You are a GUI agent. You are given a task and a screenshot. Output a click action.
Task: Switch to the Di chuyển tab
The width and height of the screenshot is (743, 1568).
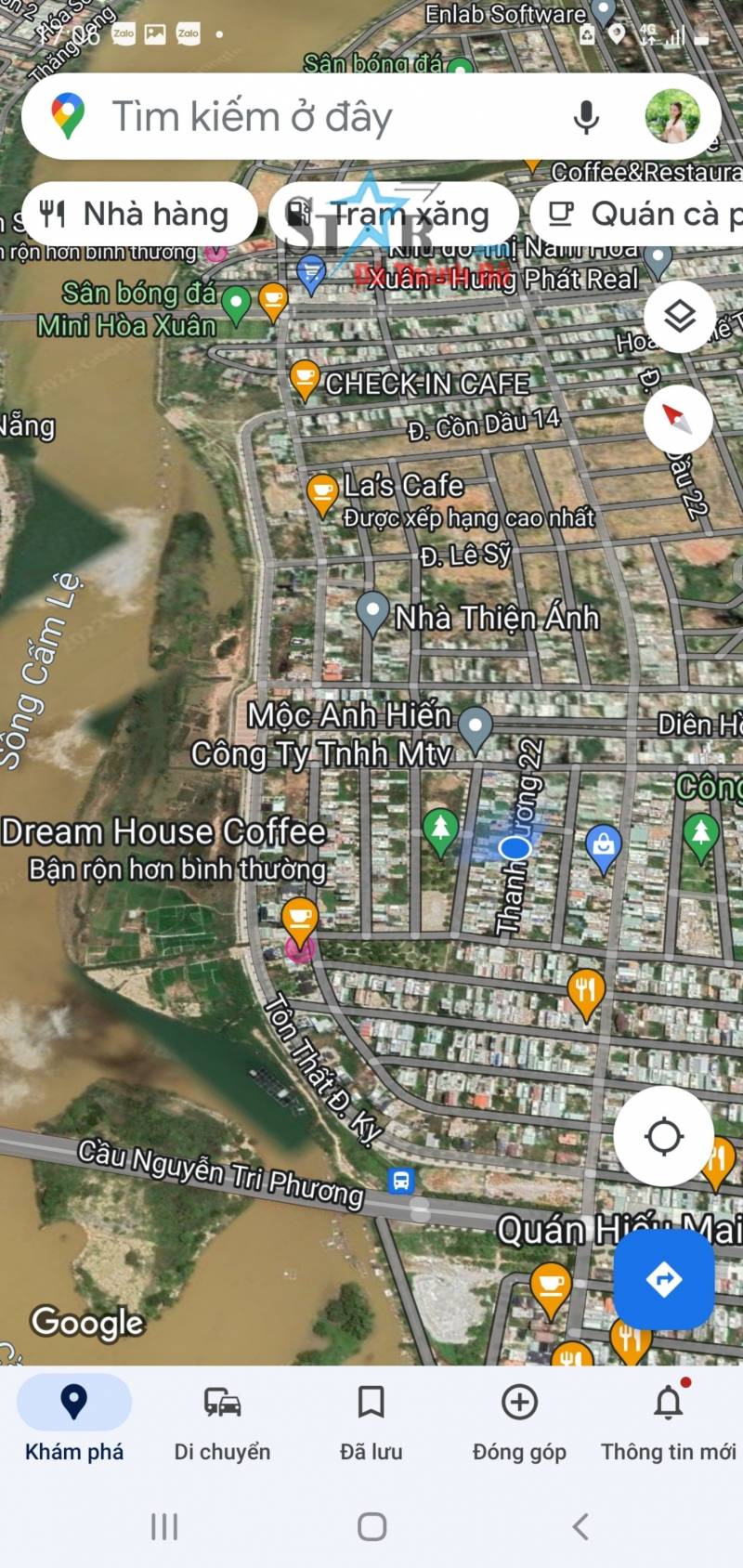(223, 1419)
